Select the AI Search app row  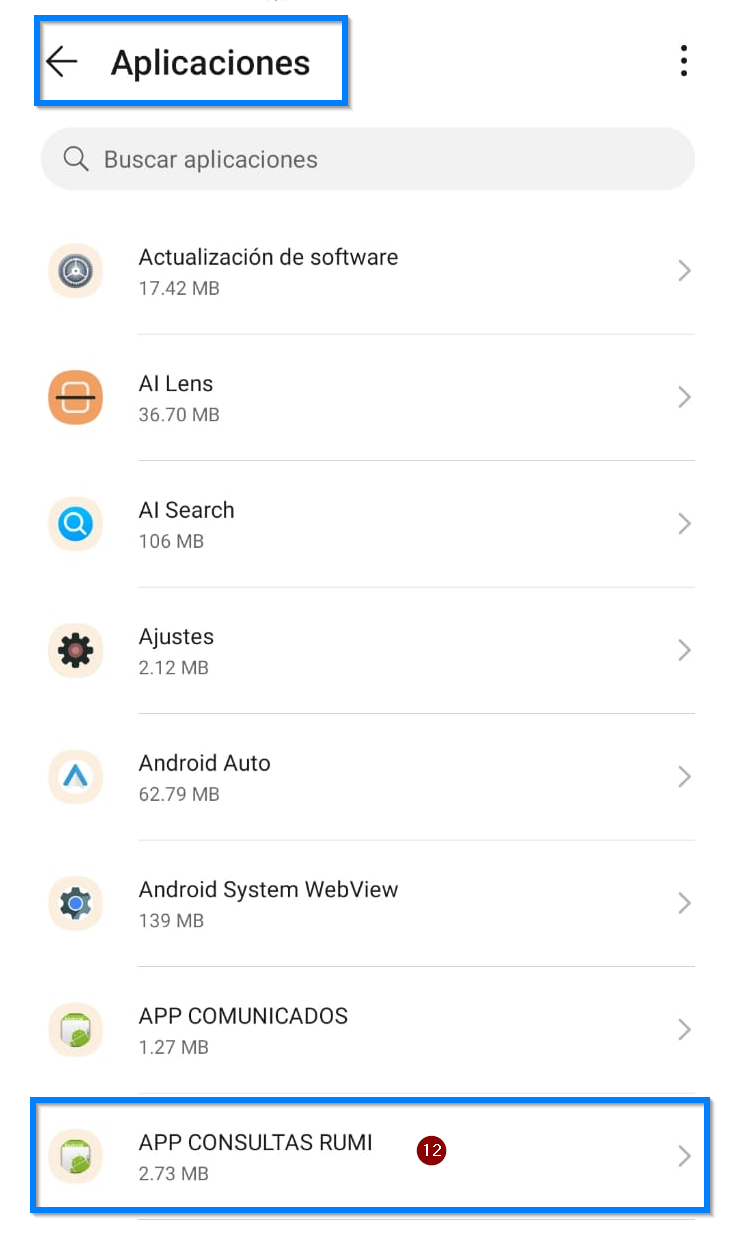[368, 524]
